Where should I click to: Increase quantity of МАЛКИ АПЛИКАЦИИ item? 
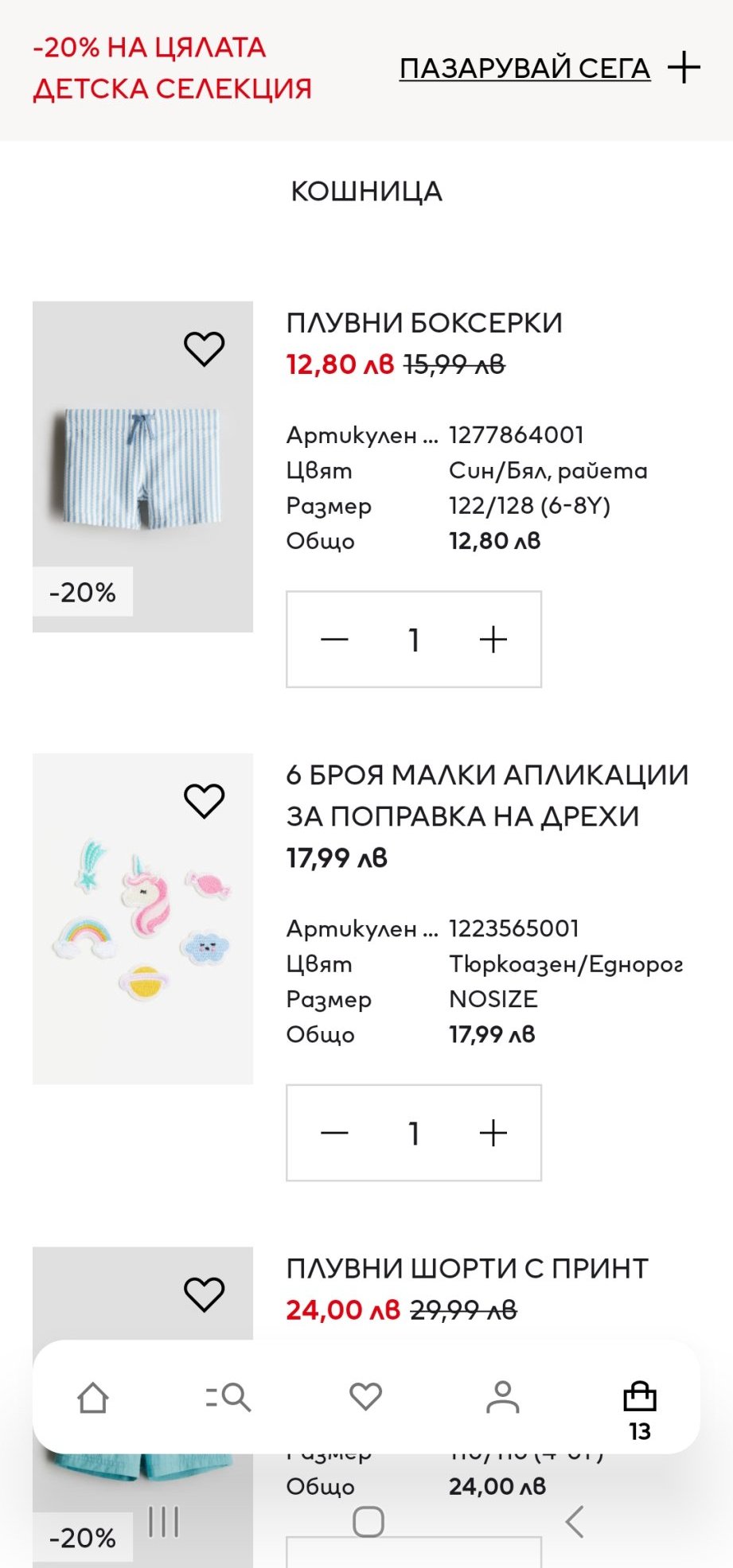click(493, 1133)
